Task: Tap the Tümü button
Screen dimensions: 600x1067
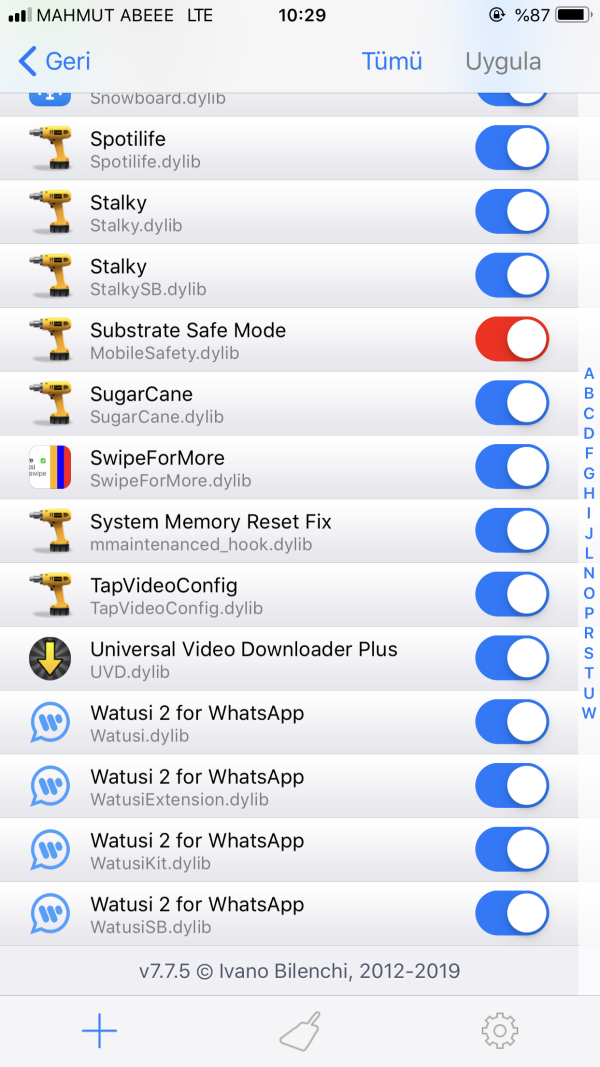Action: 392,61
